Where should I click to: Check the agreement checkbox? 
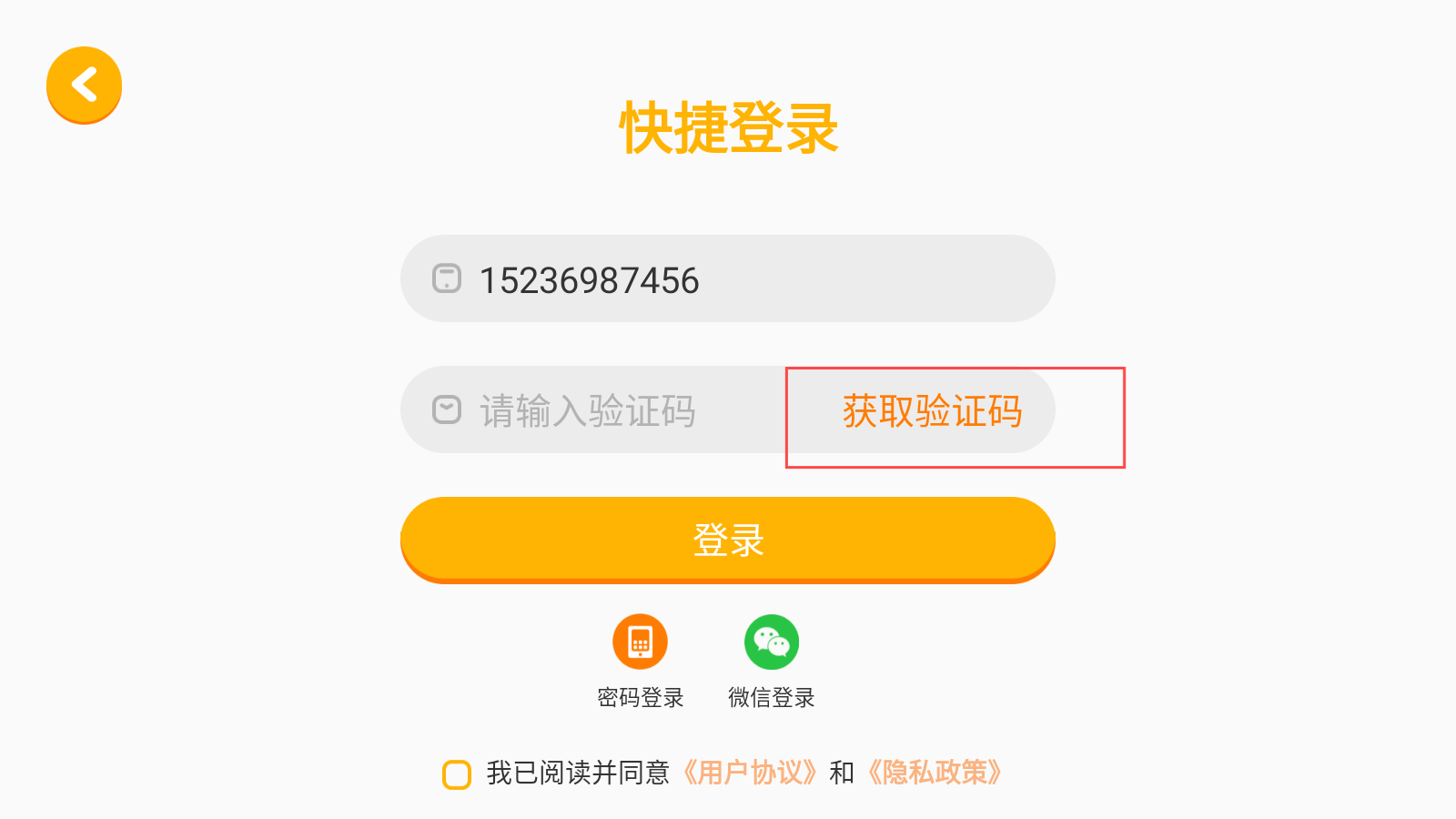click(x=457, y=774)
